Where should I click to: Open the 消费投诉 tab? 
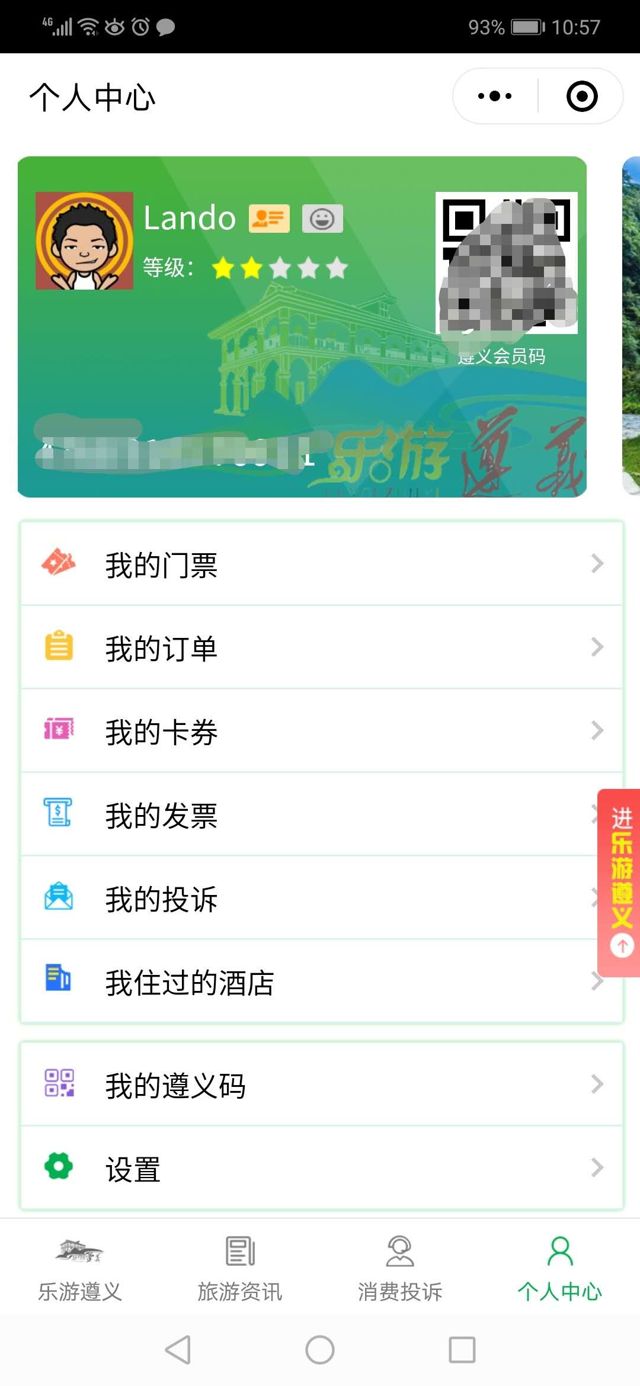pos(400,1268)
